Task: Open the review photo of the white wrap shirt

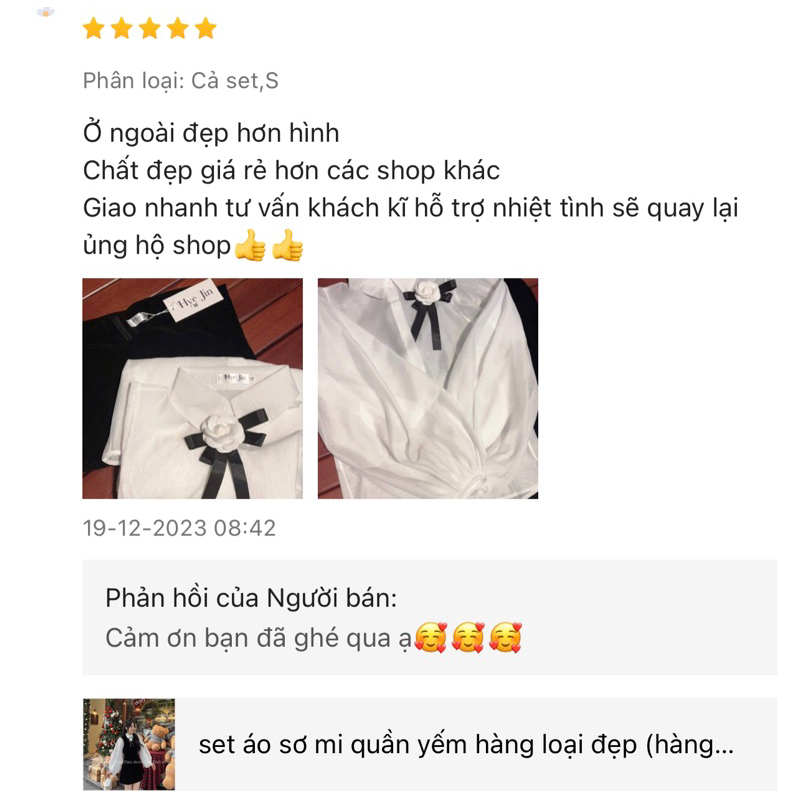Action: (428, 388)
